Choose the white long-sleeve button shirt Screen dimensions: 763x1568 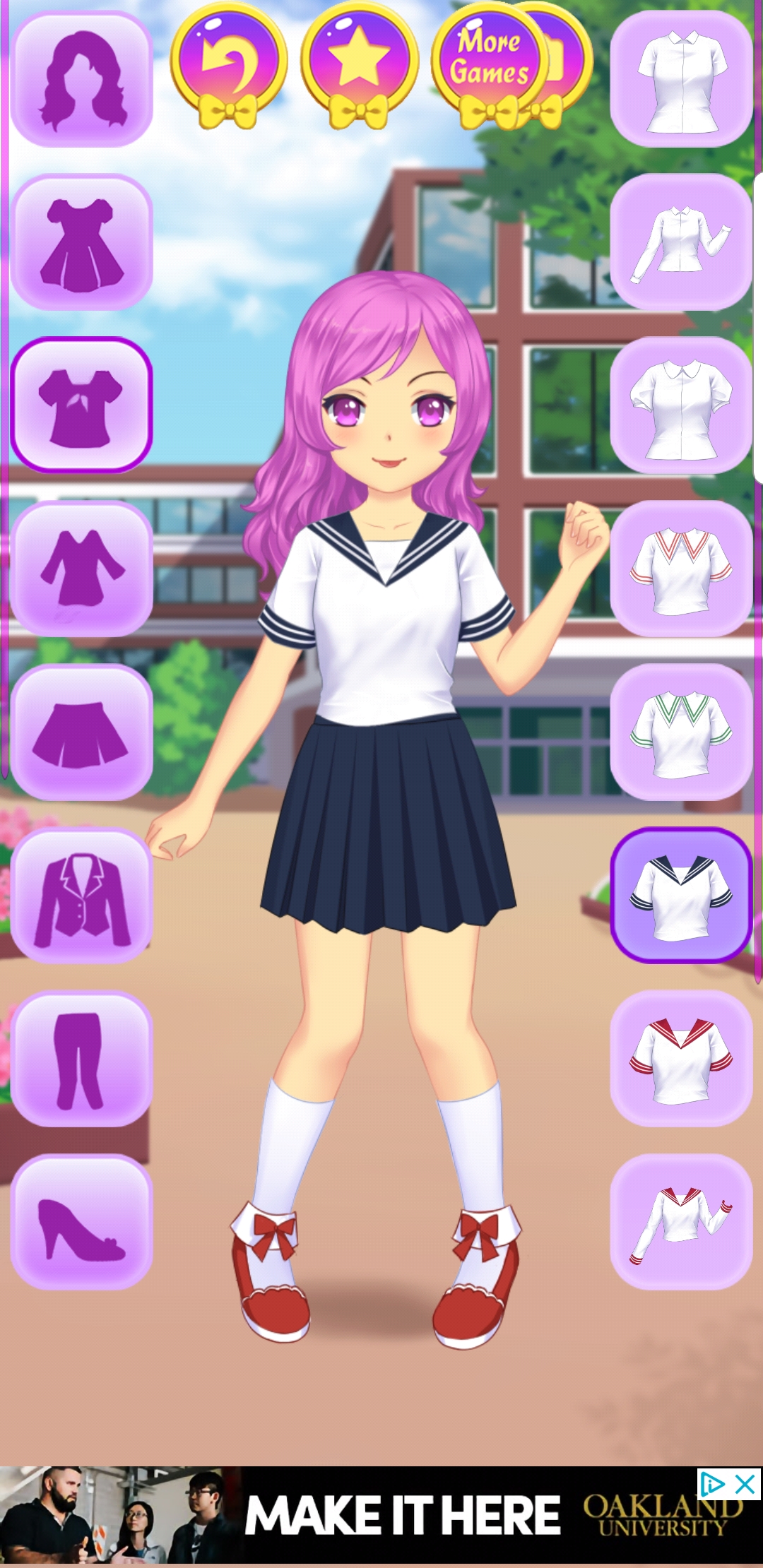click(681, 242)
